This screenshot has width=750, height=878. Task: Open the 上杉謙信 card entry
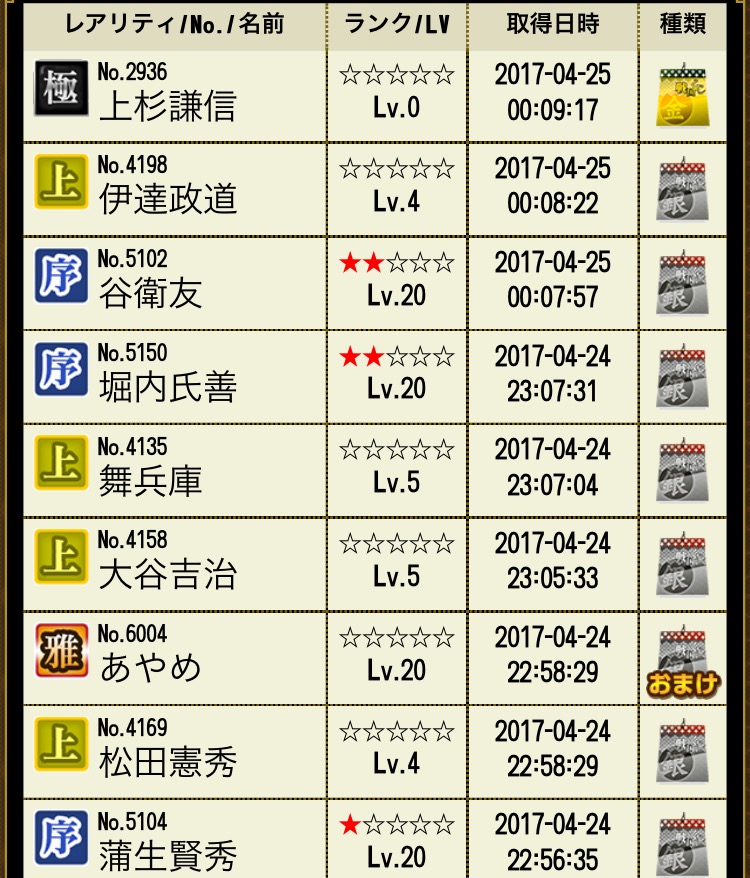coord(167,106)
